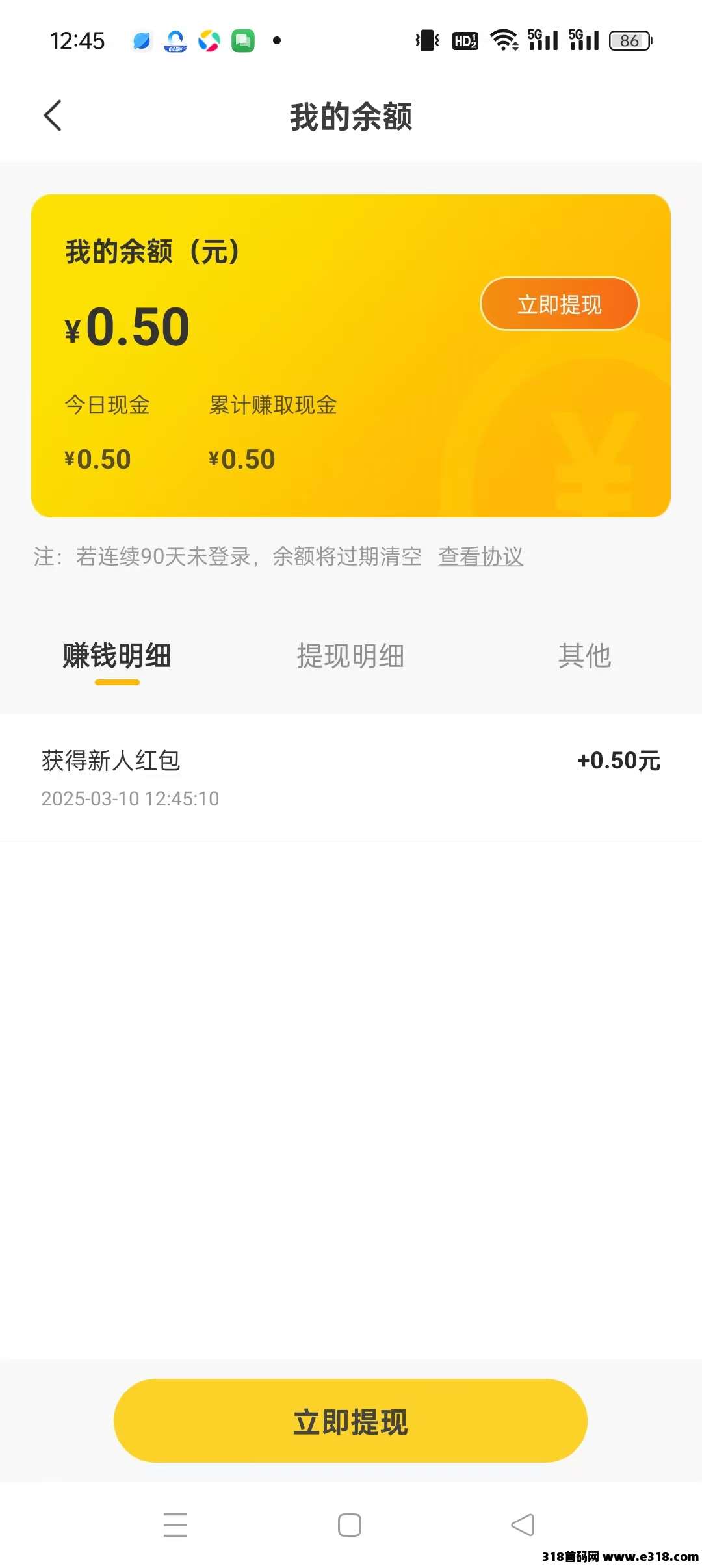The width and height of the screenshot is (702, 1568).
Task: Tap the system home button
Action: (x=350, y=1525)
